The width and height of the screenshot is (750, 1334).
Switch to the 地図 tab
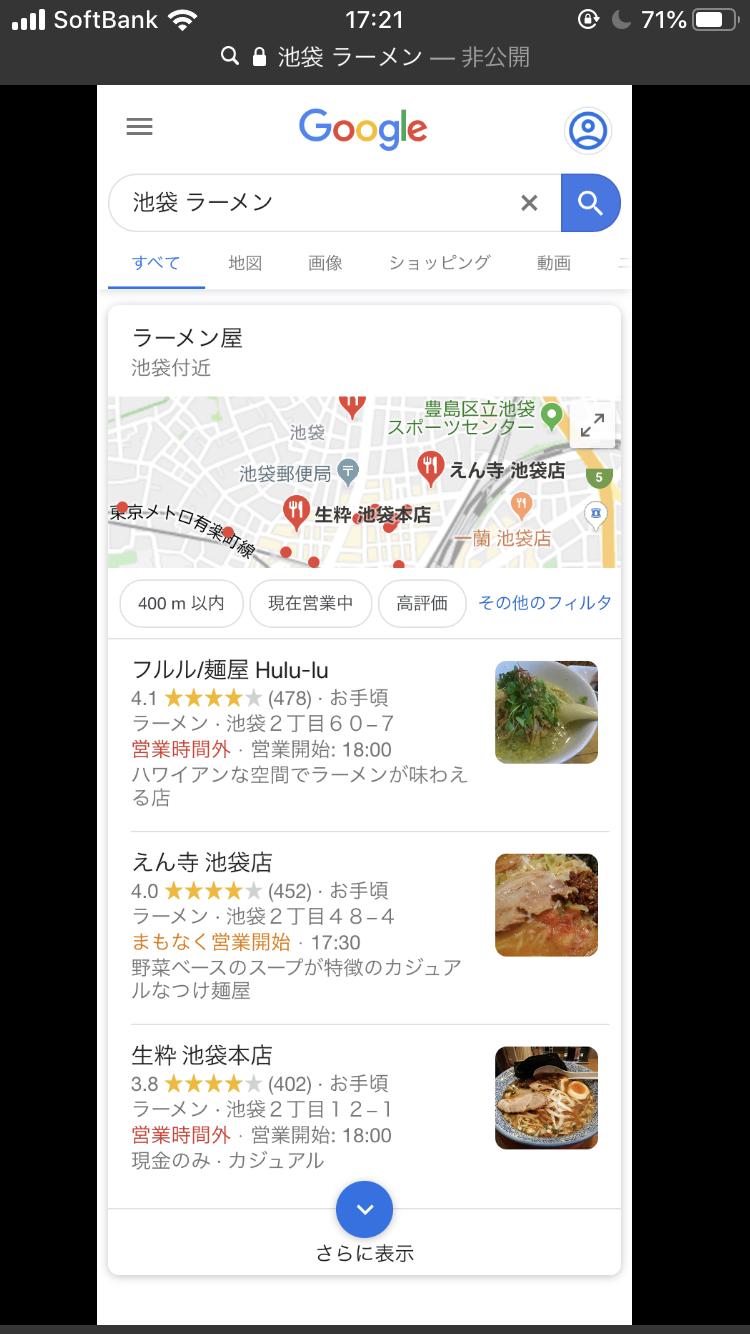[x=245, y=263]
